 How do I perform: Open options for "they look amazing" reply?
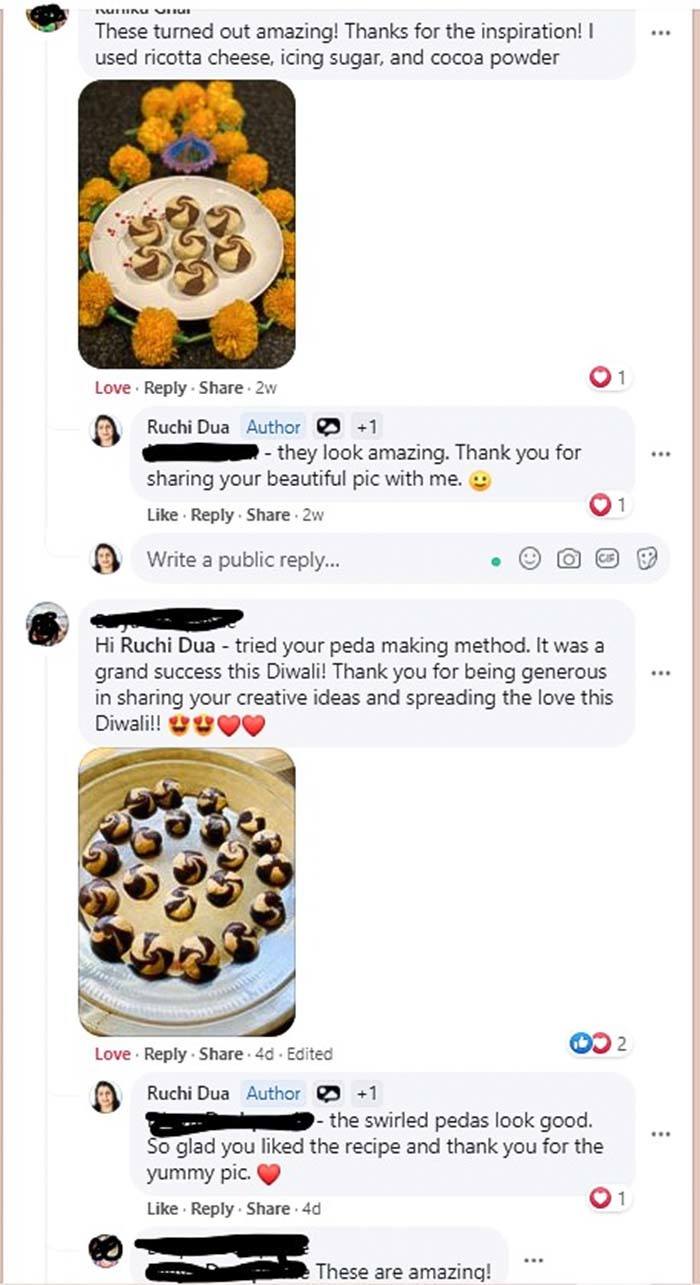(x=660, y=453)
